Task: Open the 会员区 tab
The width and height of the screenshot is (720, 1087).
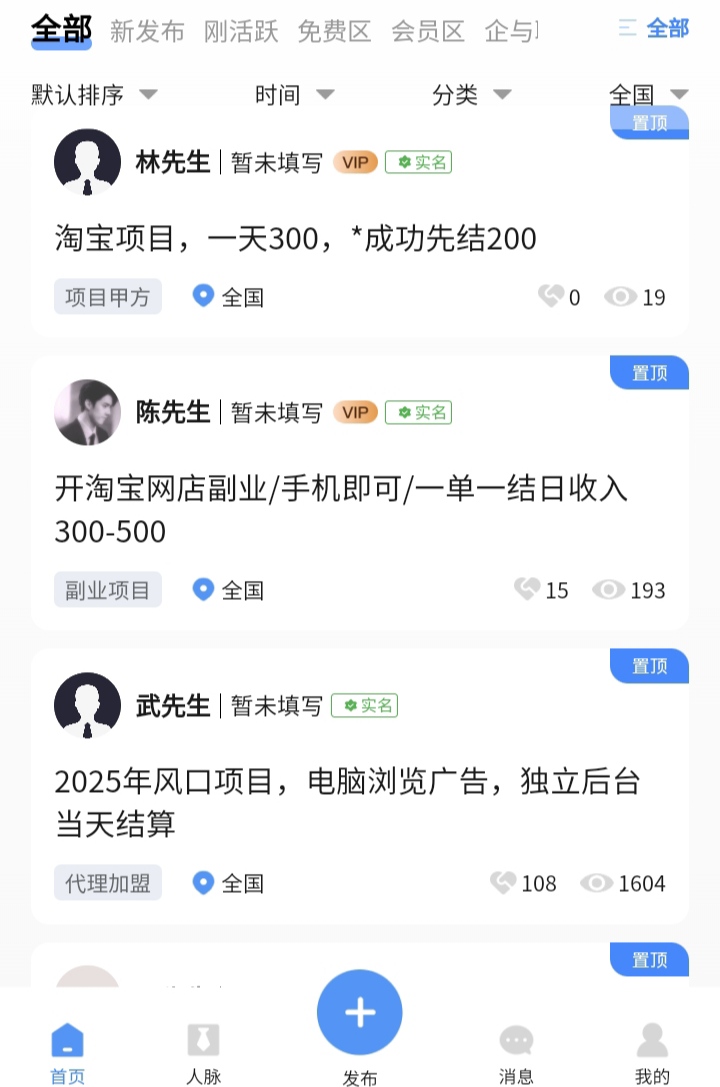Action: click(428, 31)
